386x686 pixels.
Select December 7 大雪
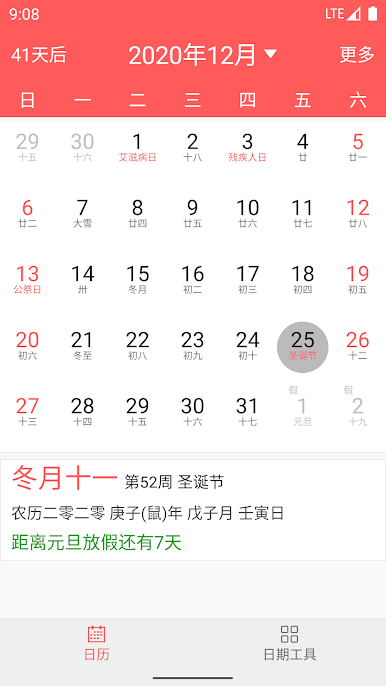point(82,214)
